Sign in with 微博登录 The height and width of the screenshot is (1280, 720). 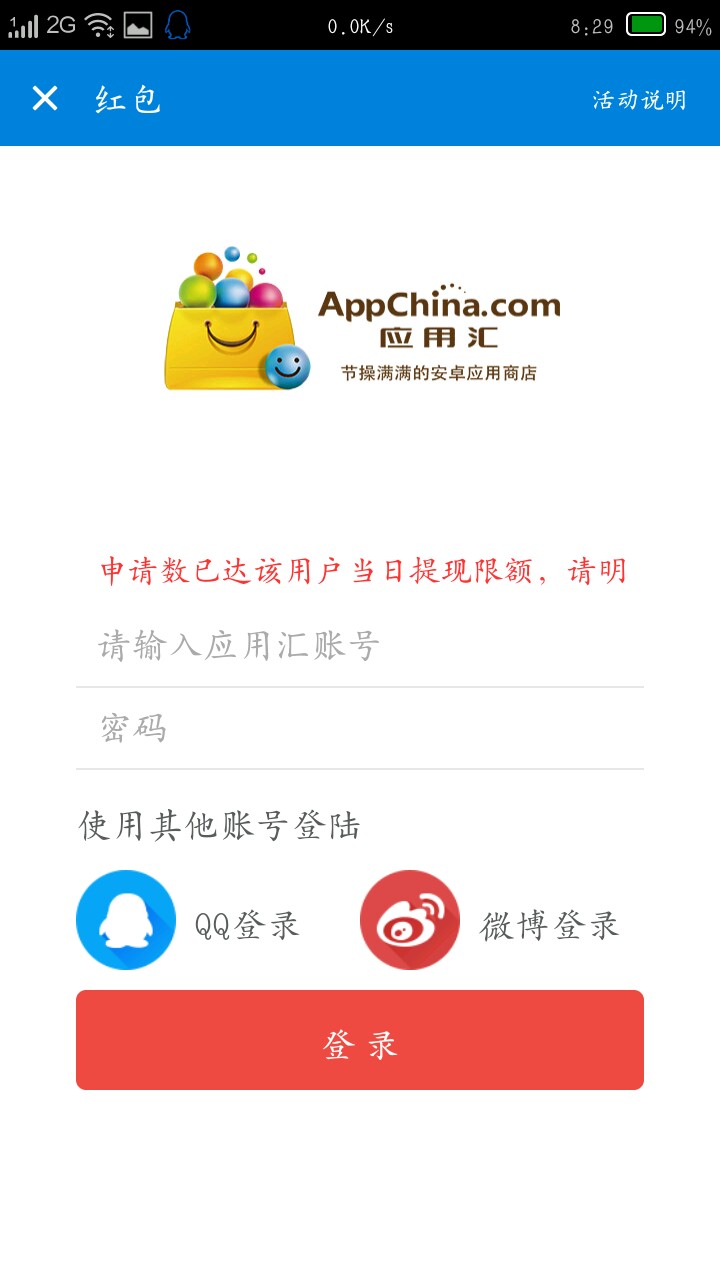[490, 920]
